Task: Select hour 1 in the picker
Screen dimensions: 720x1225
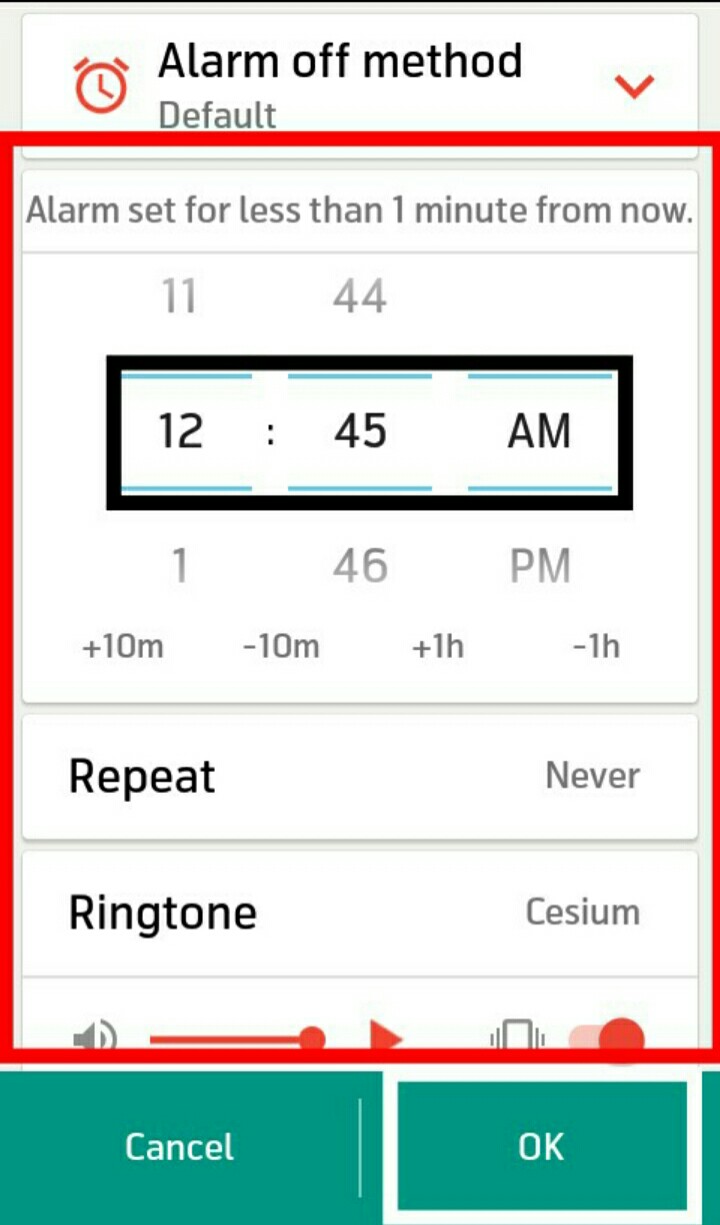Action: coord(179,566)
